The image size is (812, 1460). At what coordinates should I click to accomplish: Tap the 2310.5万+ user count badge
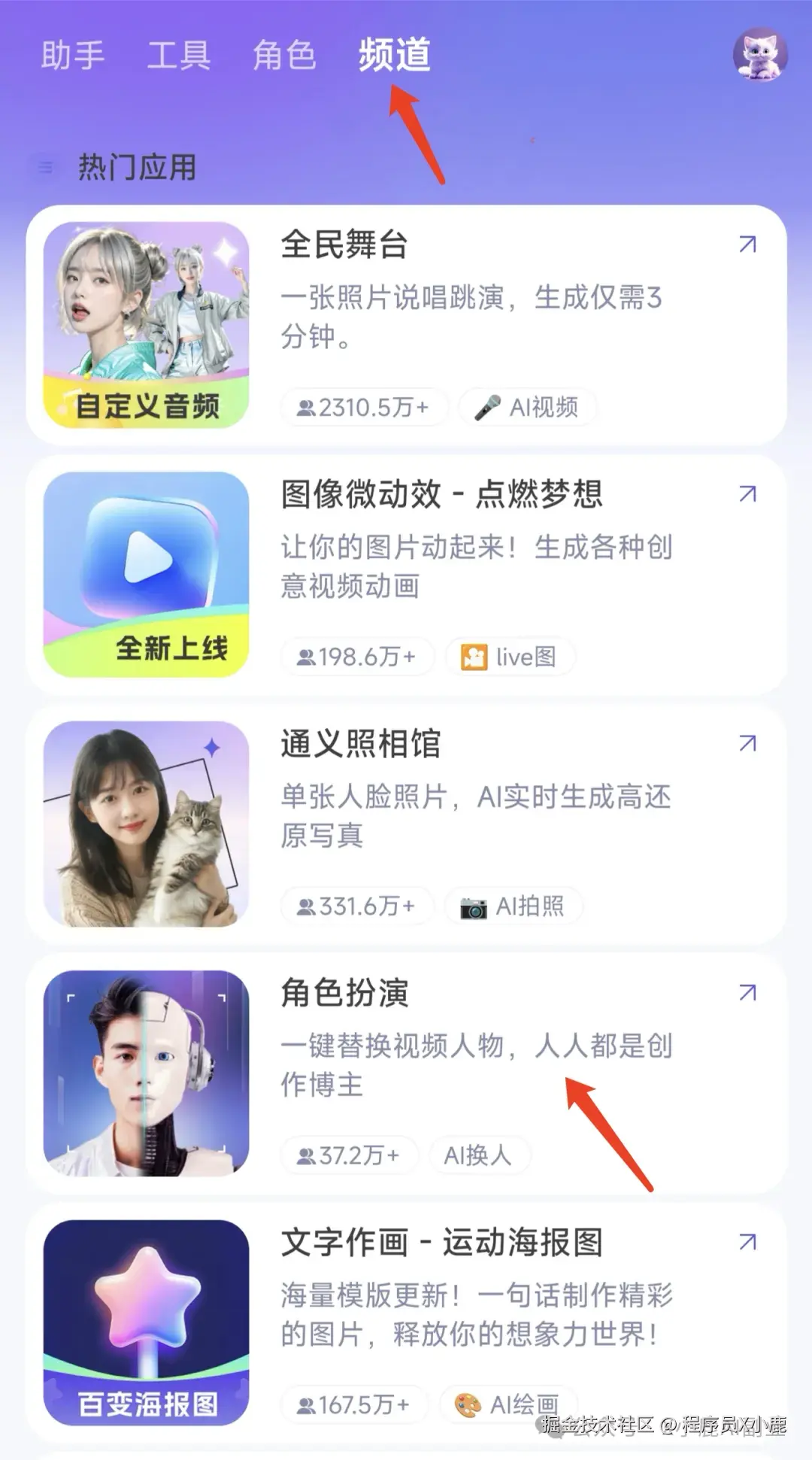point(364,407)
